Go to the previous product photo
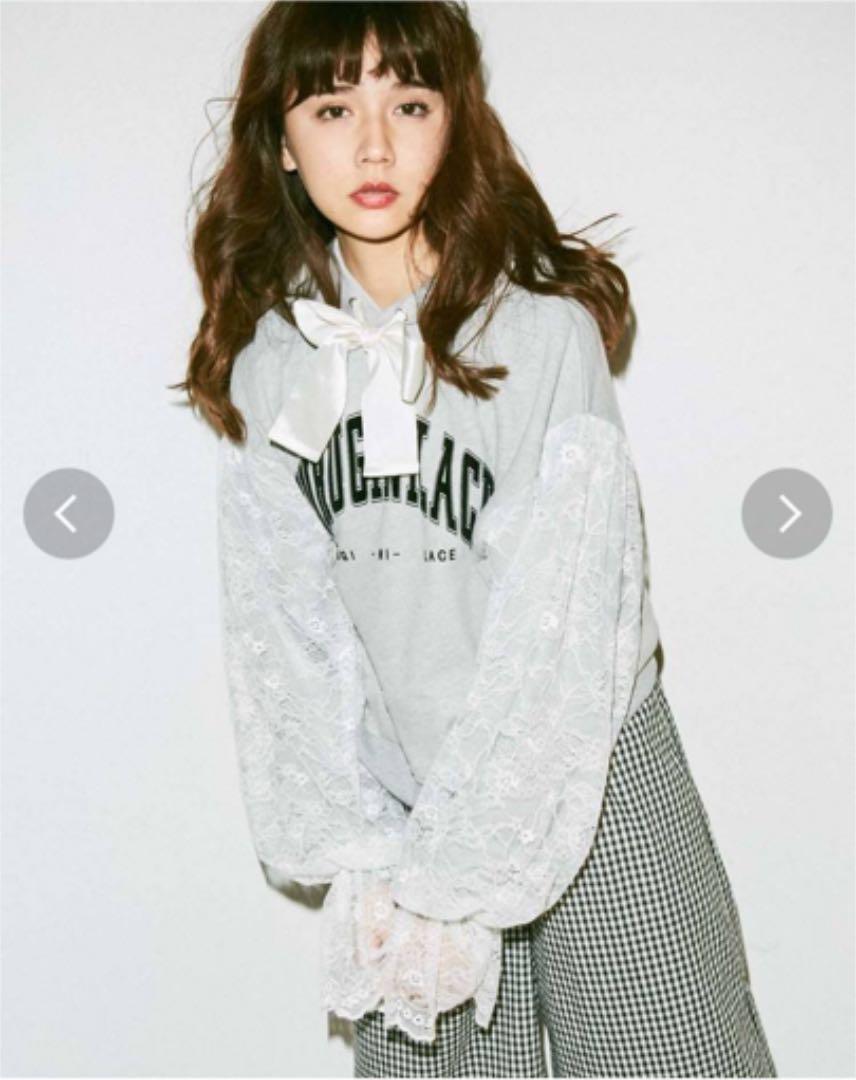856x1080 pixels. pyautogui.click(x=68, y=513)
